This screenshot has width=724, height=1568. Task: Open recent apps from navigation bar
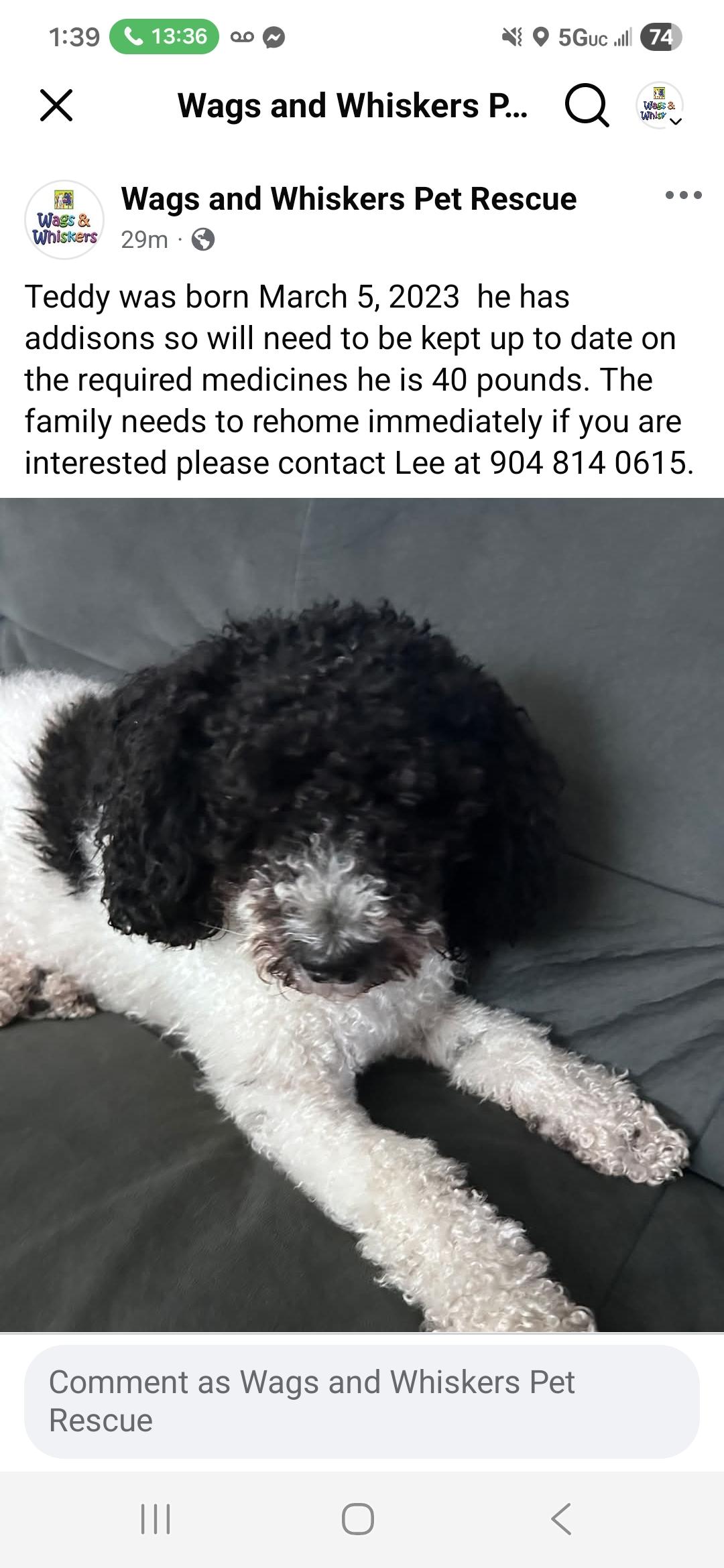(x=156, y=1518)
